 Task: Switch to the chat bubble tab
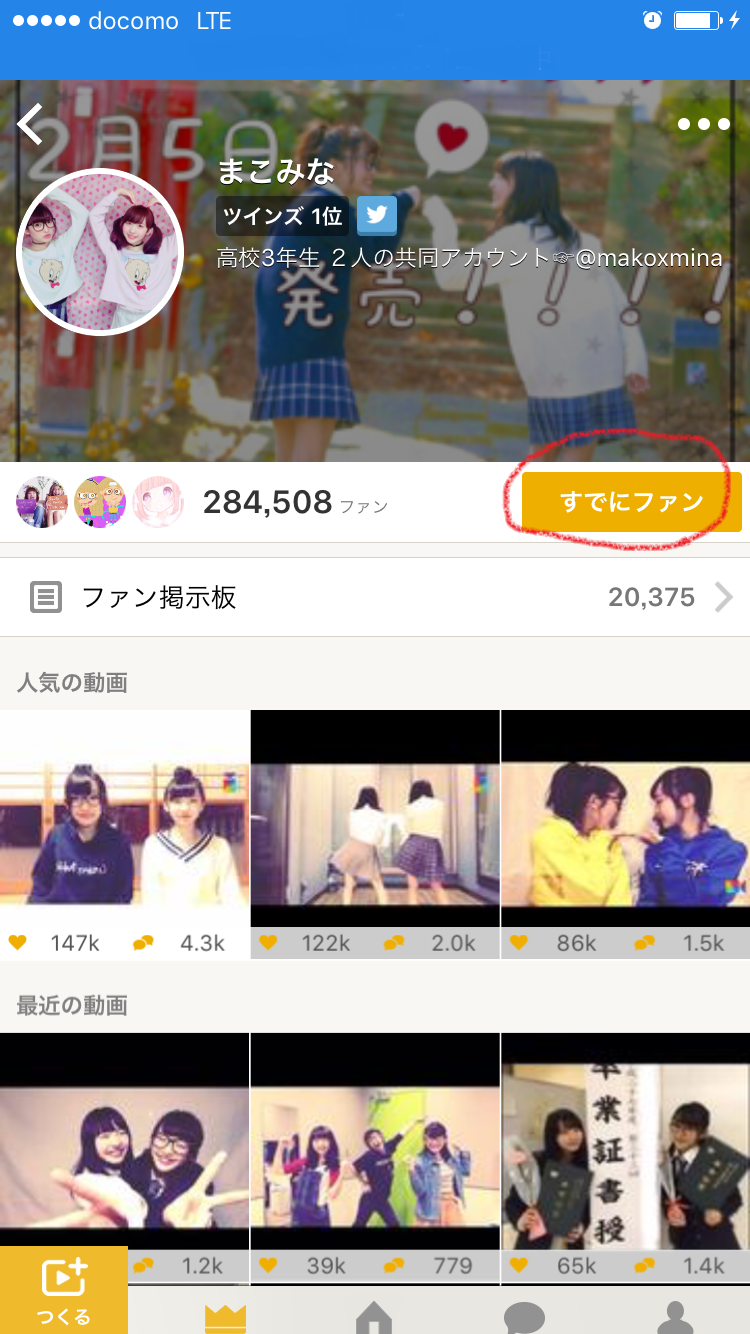pyautogui.click(x=524, y=1315)
